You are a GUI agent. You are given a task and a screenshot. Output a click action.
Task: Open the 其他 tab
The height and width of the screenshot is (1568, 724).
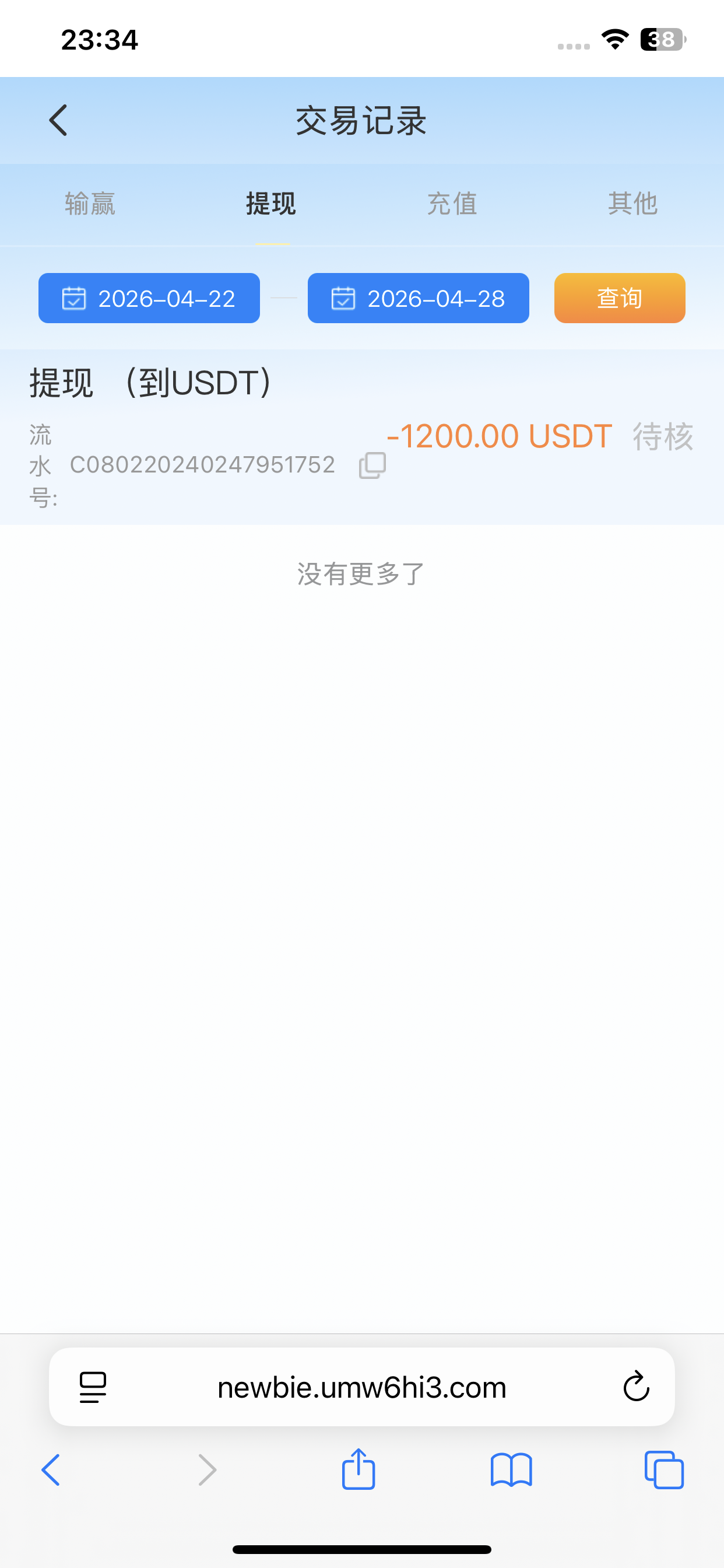coord(632,204)
